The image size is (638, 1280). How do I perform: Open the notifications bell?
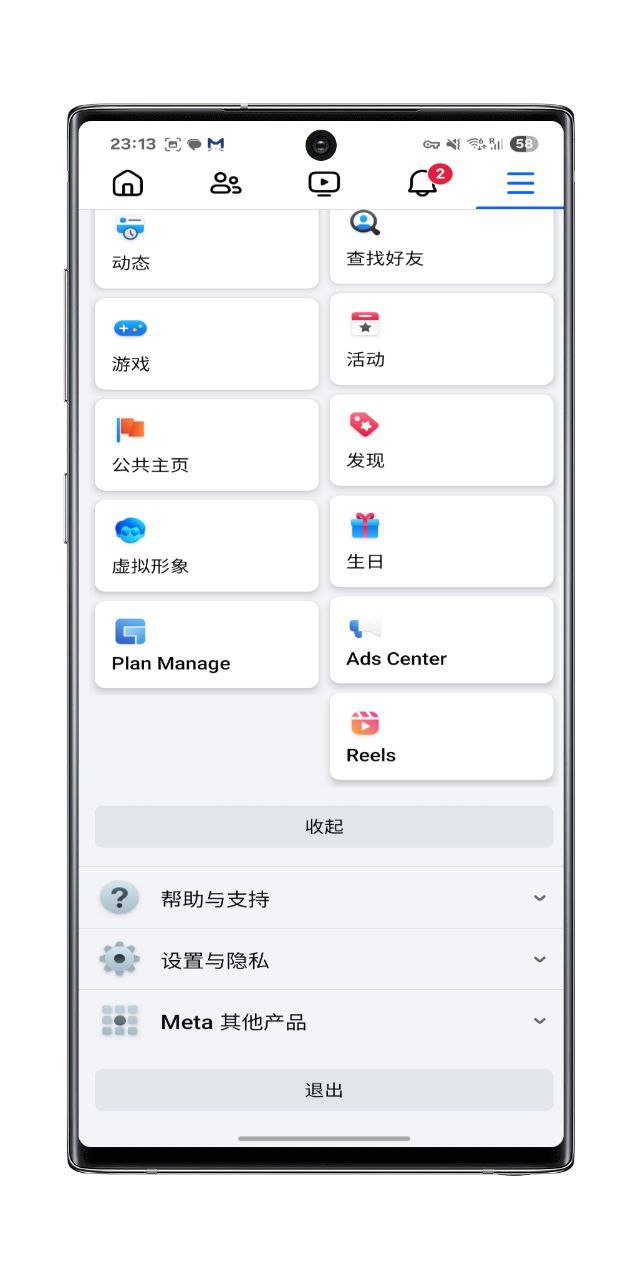[x=423, y=183]
